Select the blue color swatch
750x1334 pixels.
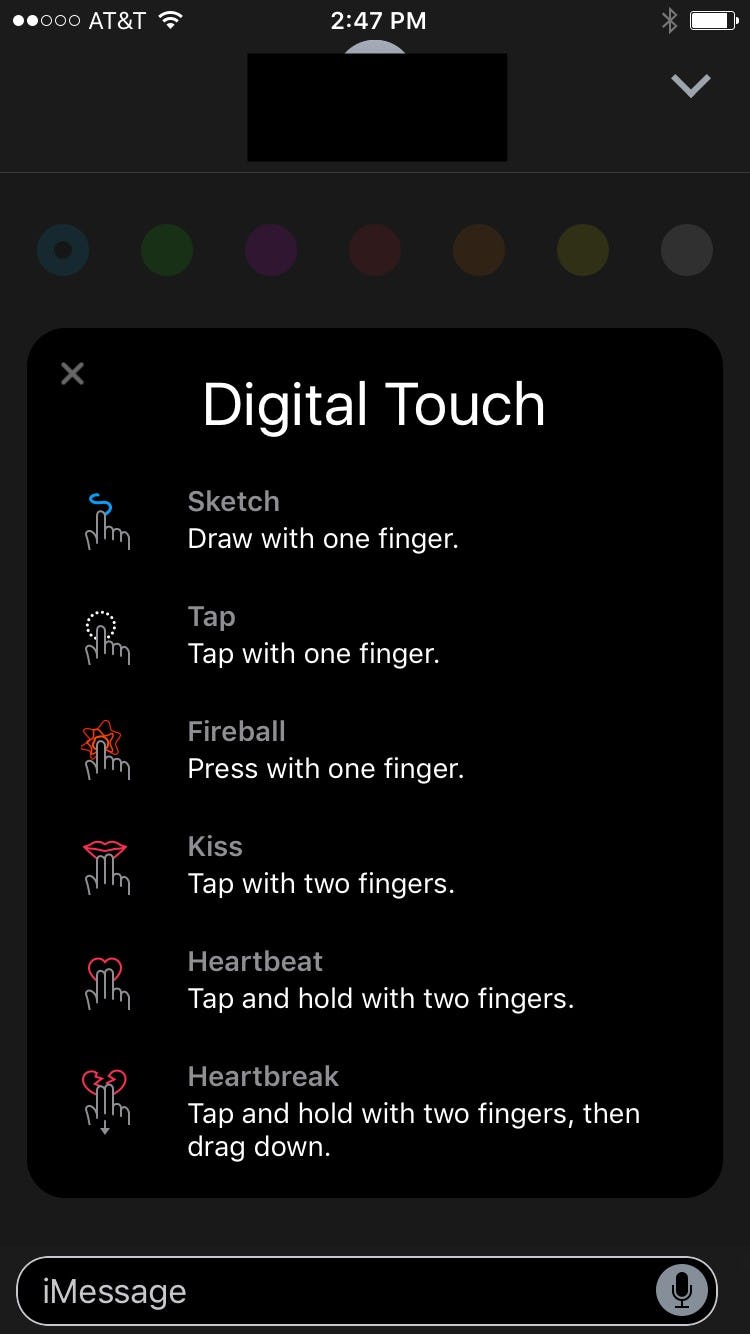pos(63,250)
